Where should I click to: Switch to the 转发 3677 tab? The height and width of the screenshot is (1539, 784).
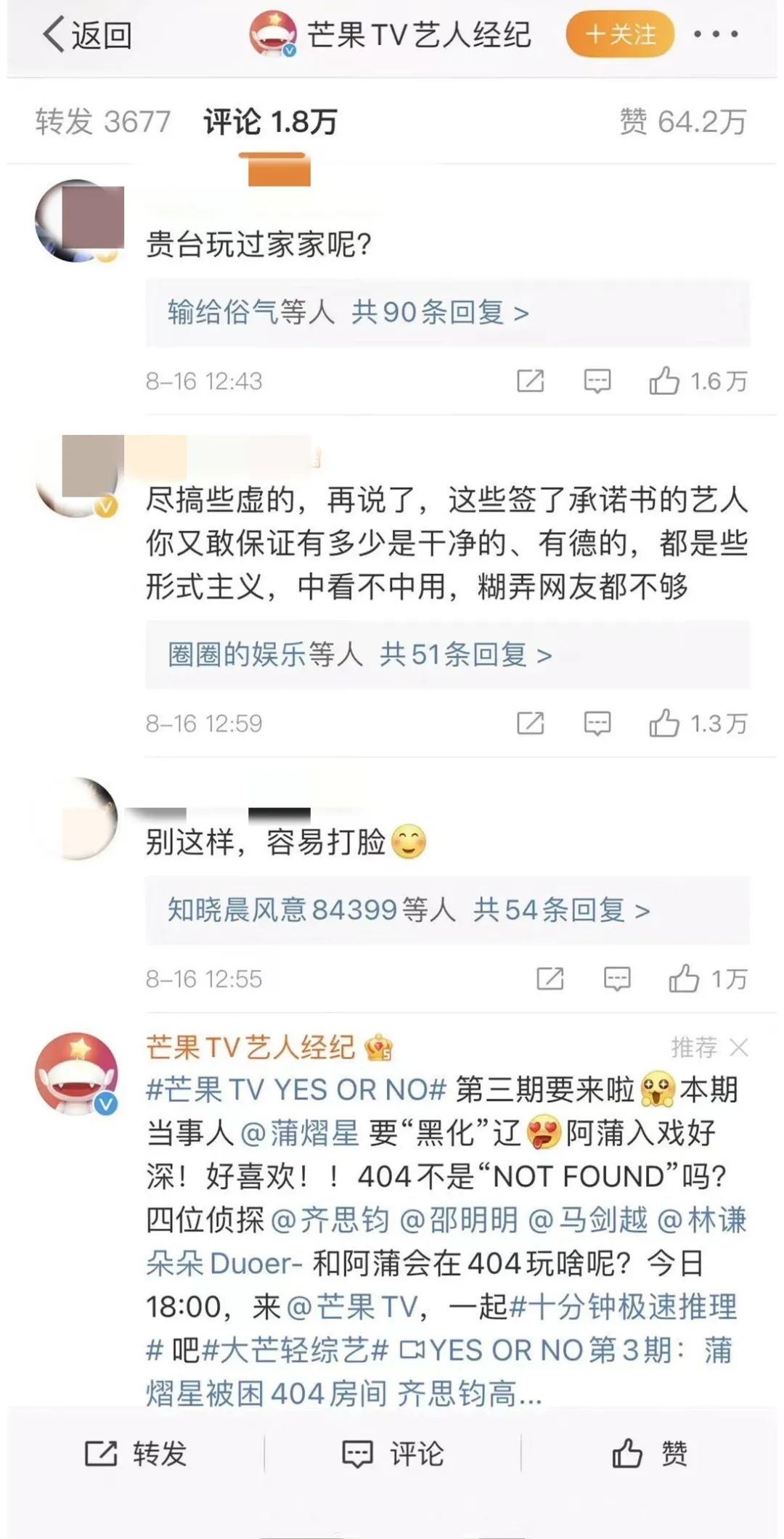(102, 121)
